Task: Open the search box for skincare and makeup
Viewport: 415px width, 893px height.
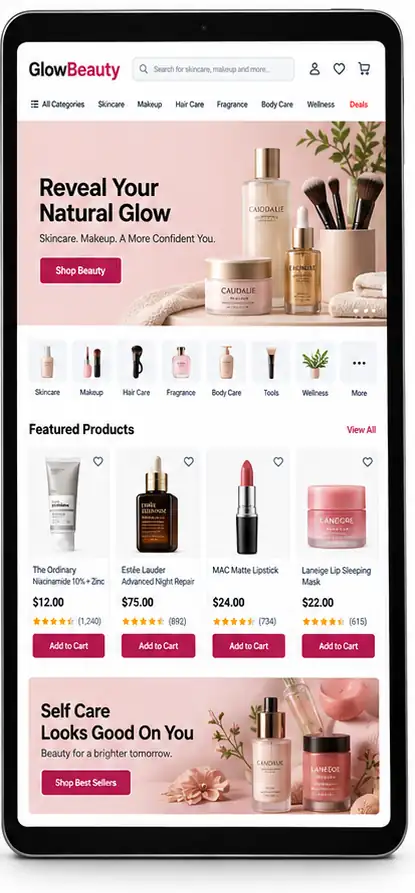Action: coord(213,69)
